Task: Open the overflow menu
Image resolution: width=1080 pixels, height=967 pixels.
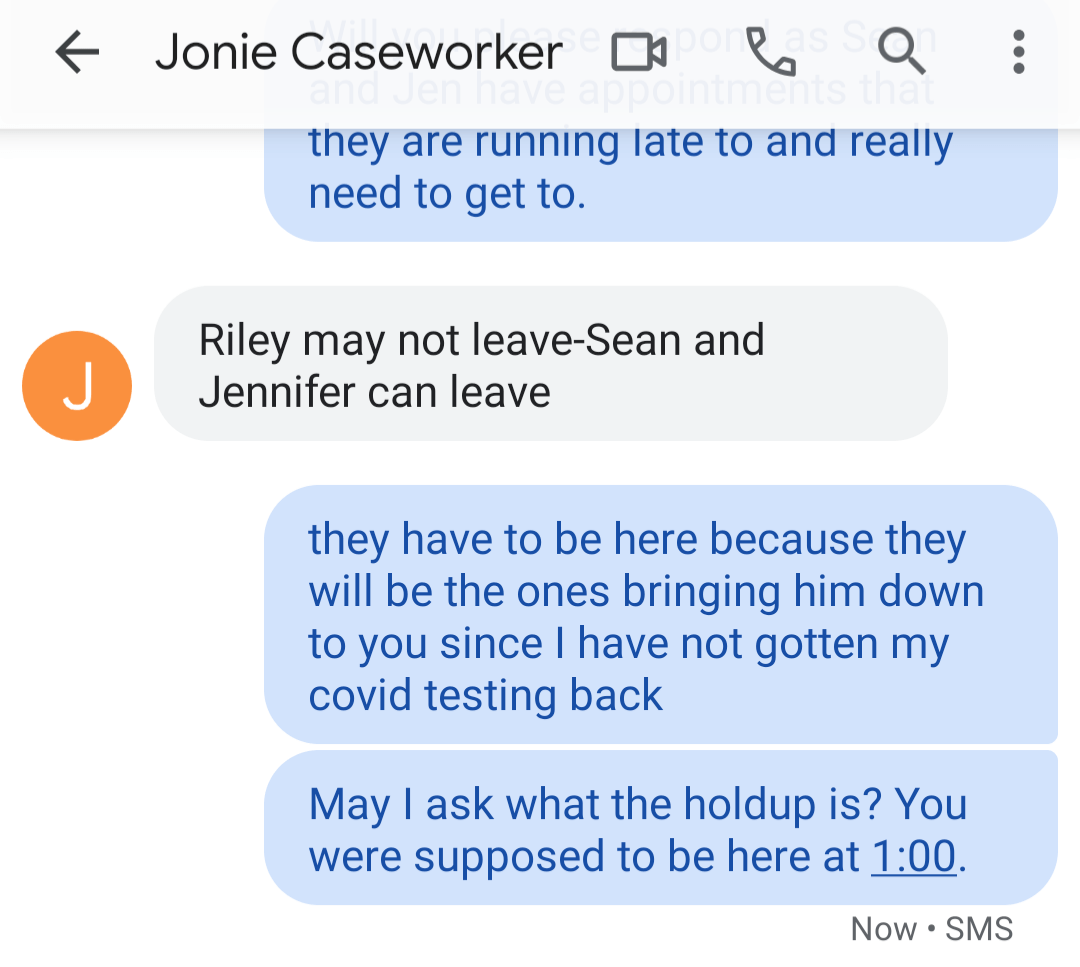Action: point(1018,52)
